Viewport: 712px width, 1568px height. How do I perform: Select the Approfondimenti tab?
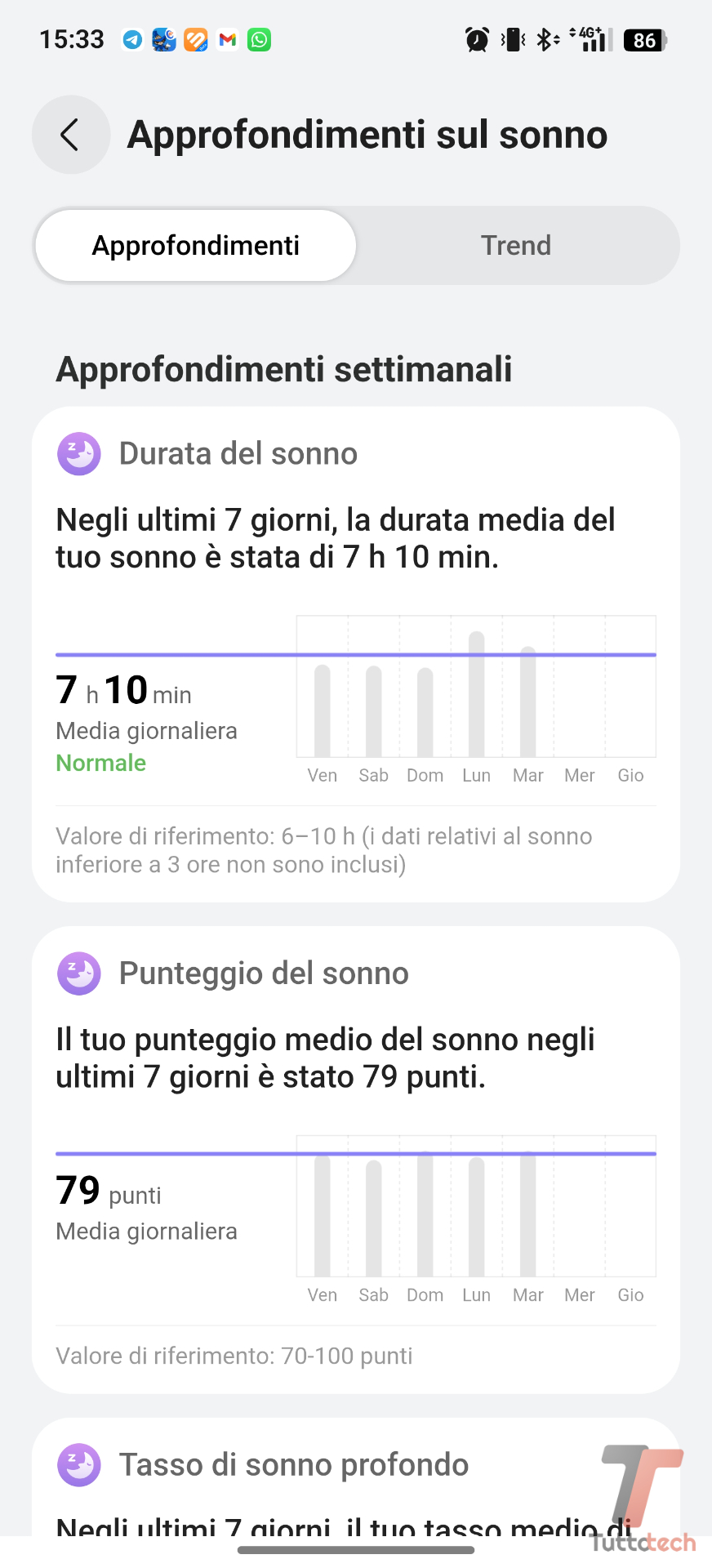coord(196,246)
